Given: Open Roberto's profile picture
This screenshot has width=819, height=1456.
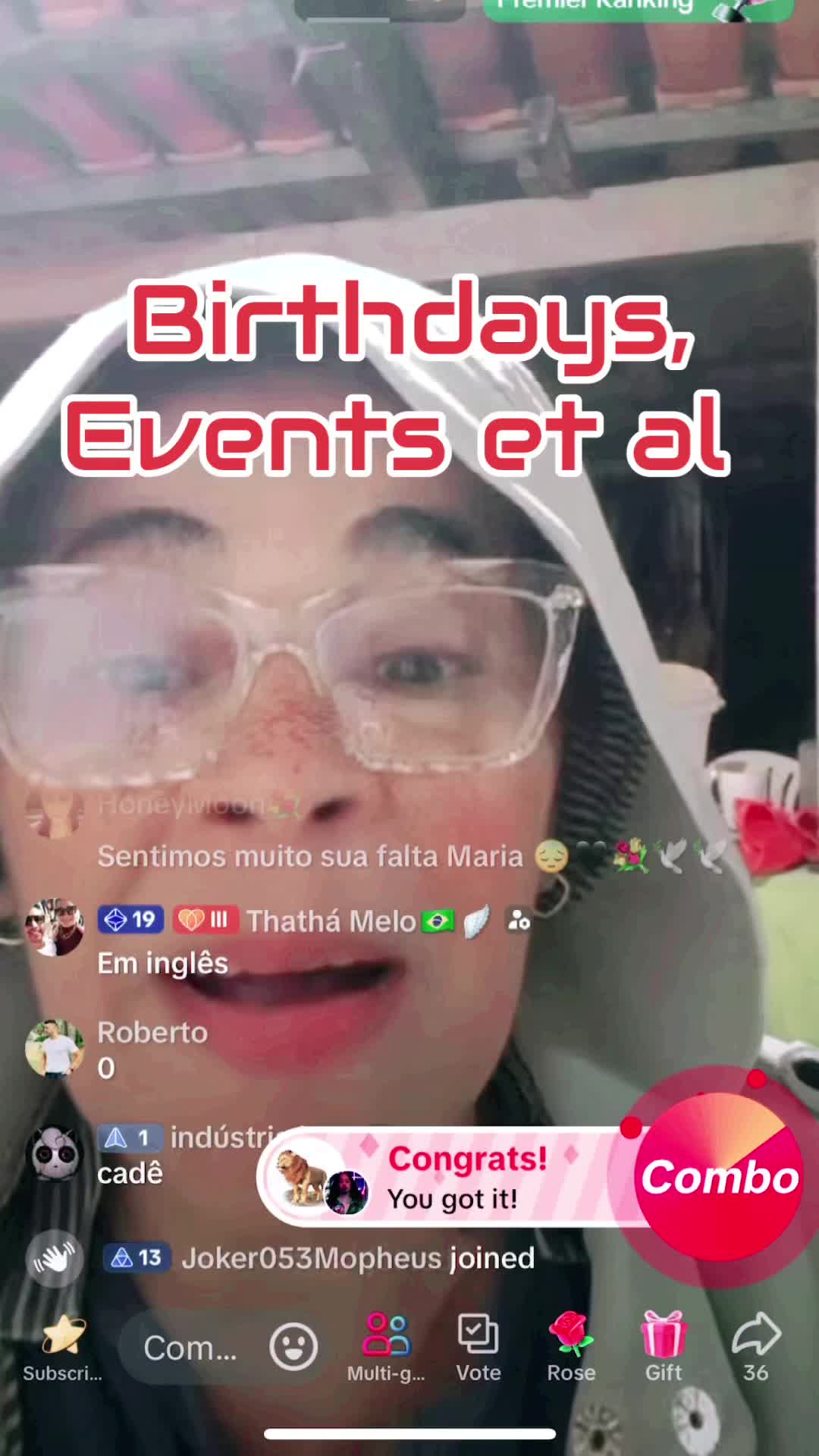Looking at the screenshot, I should coord(55,1048).
